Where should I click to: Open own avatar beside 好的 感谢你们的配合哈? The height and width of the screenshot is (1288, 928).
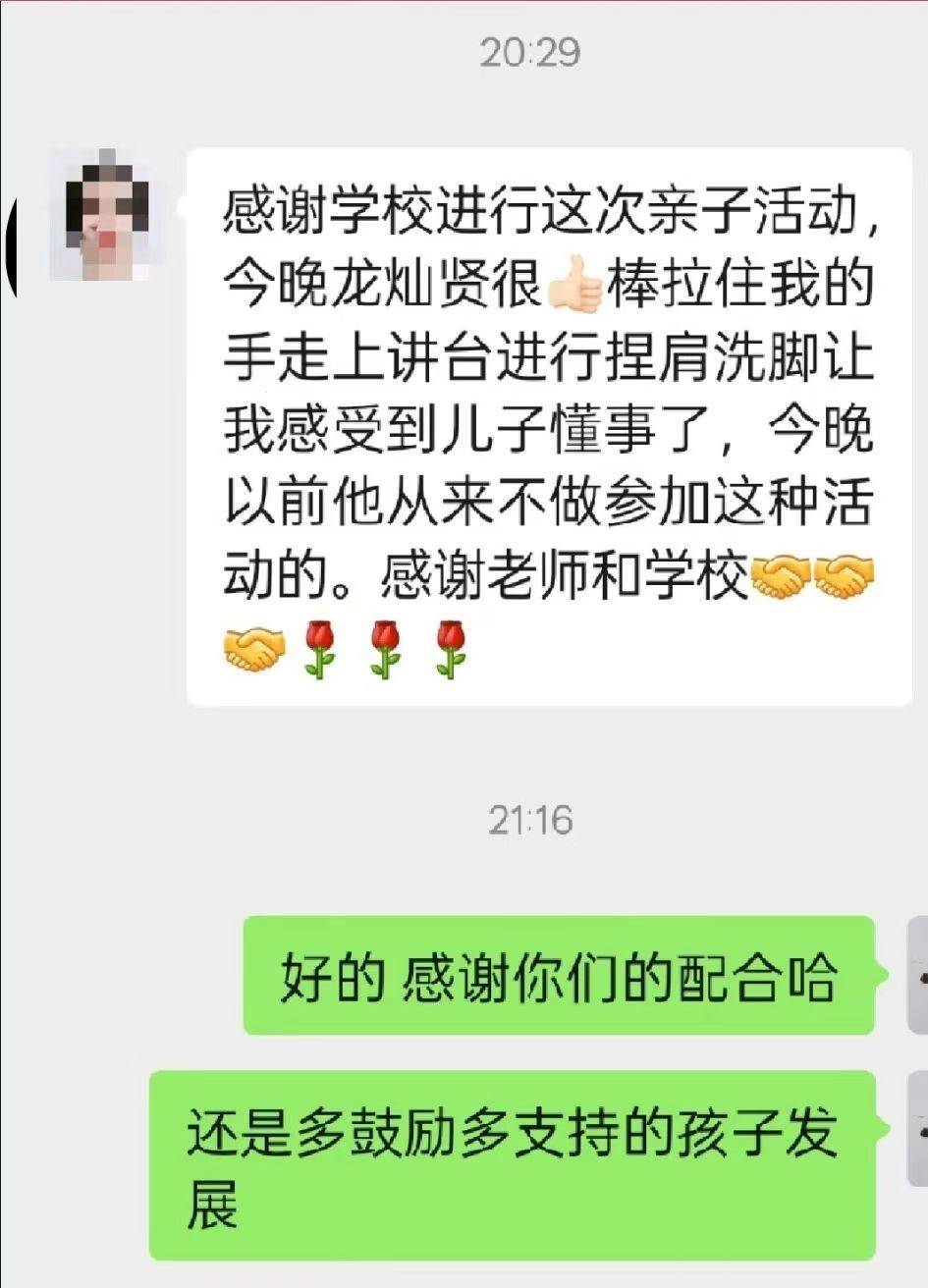[x=916, y=973]
